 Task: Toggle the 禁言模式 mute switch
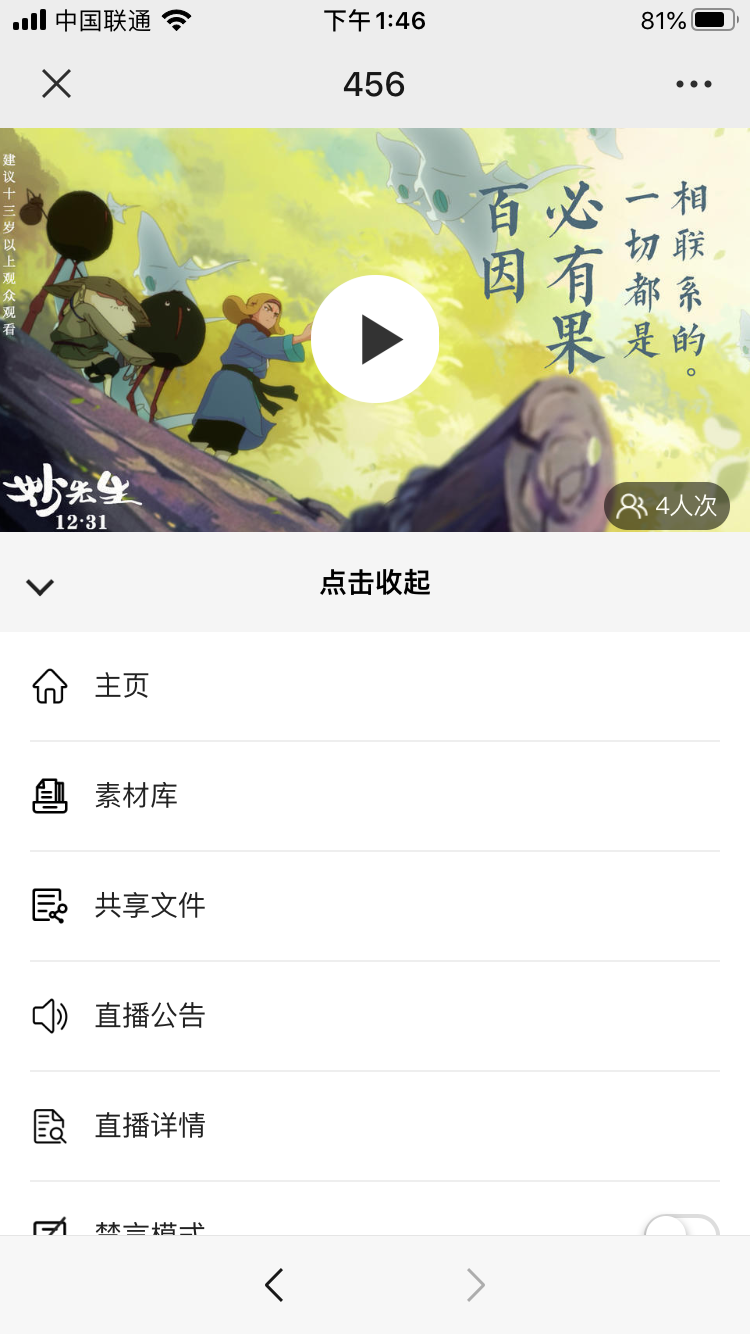tap(682, 1226)
